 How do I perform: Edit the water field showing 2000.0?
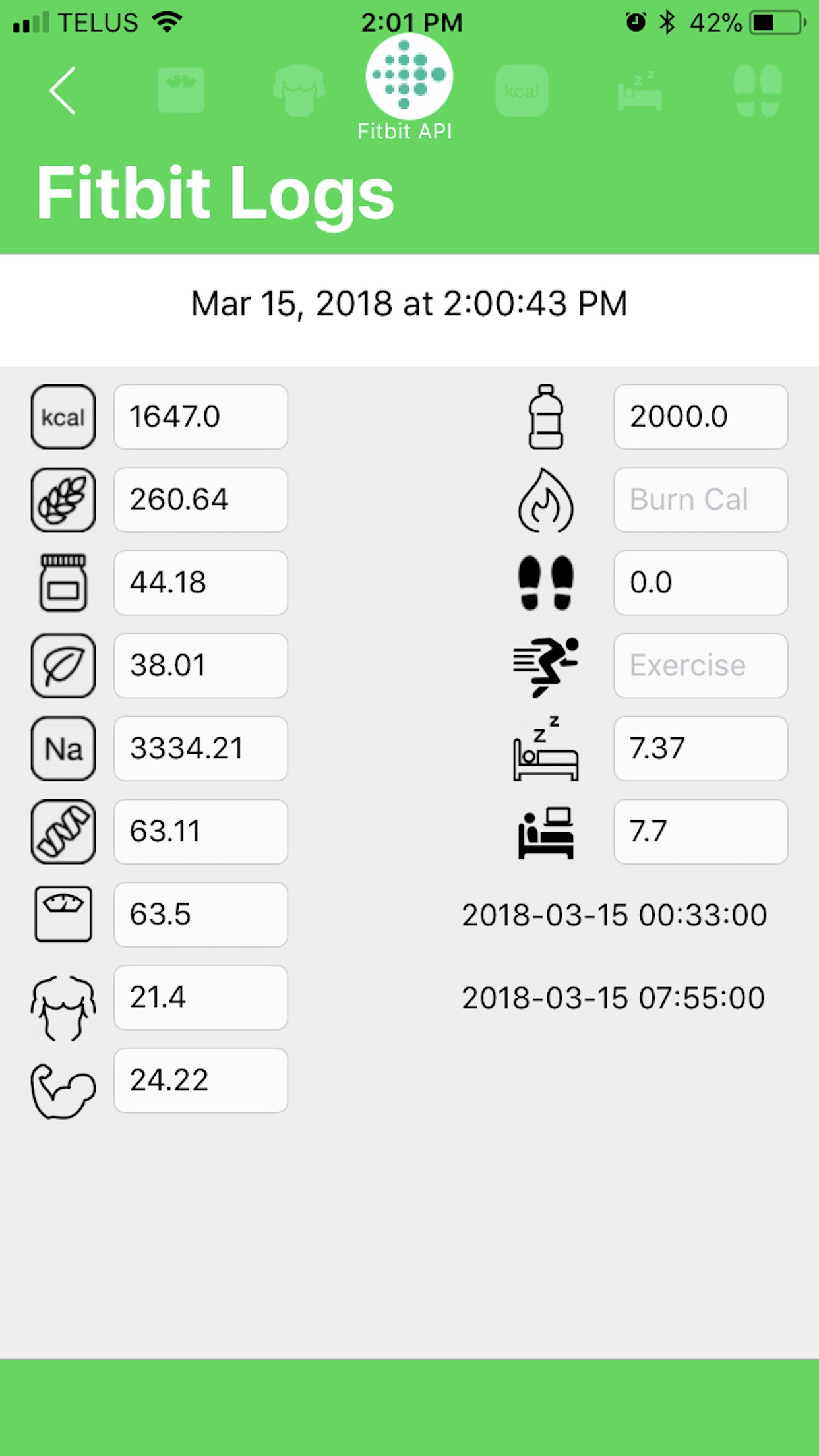(x=700, y=417)
